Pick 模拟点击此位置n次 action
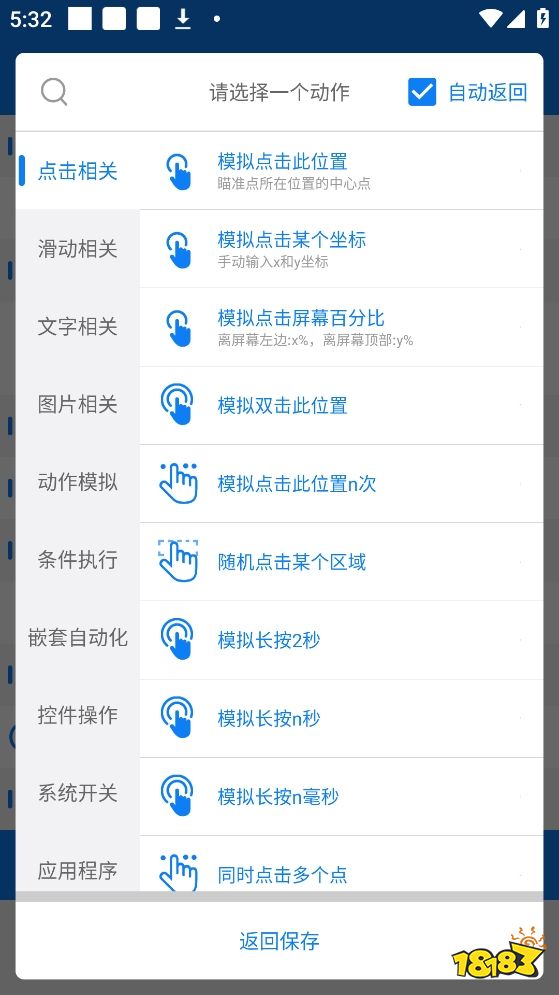Screen dimensions: 559x995 pyautogui.click(x=341, y=484)
